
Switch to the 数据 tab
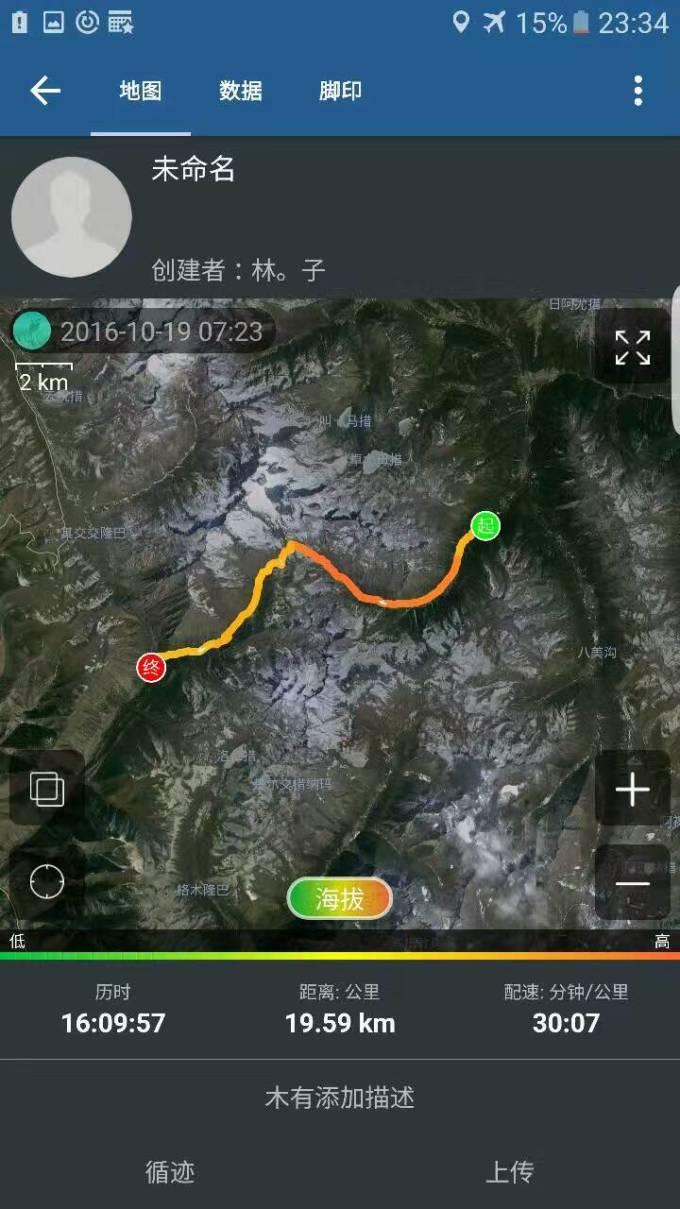(241, 91)
